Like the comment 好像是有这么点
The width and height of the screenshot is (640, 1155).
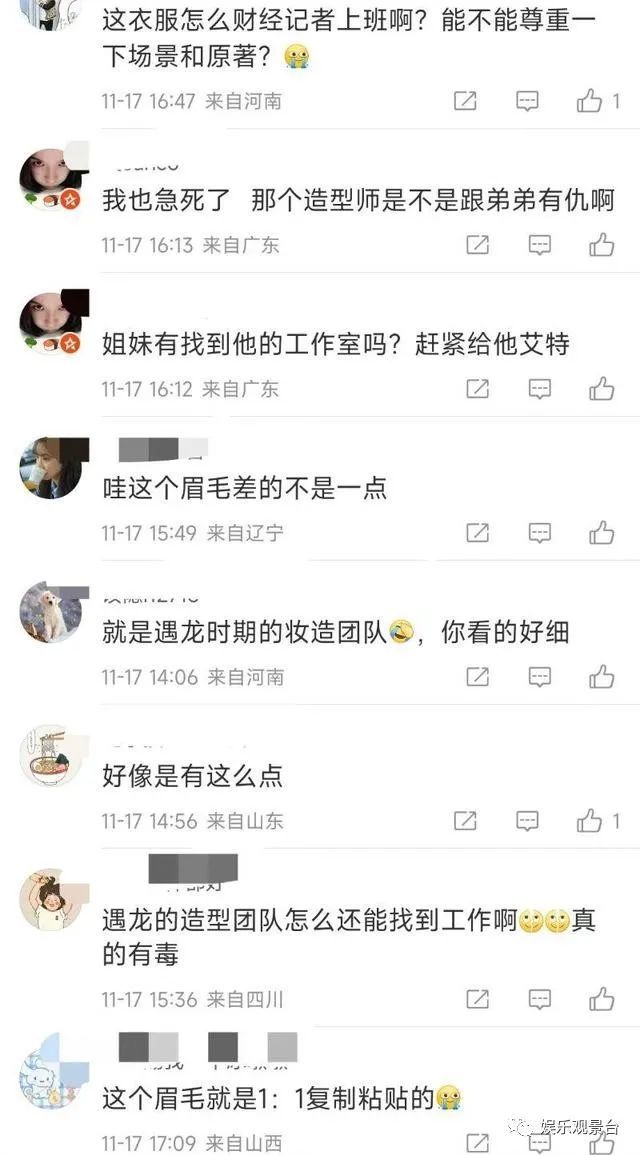(x=590, y=821)
